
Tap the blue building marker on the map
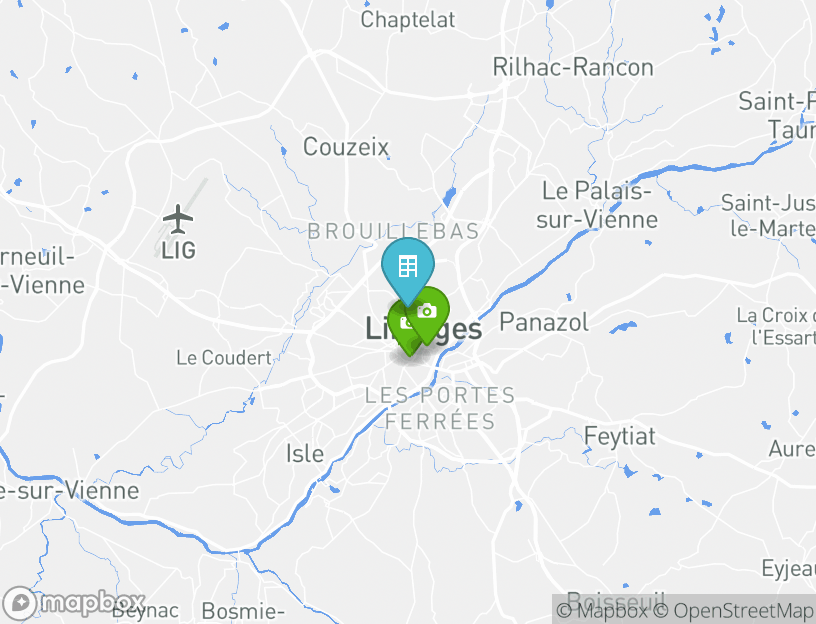click(x=407, y=267)
